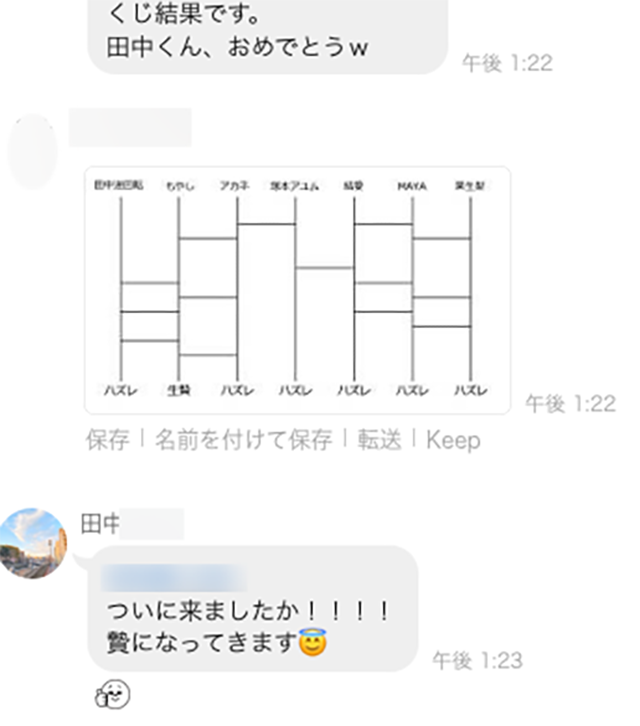
Task: Open 田中's profile picture
Action: (x=34, y=544)
